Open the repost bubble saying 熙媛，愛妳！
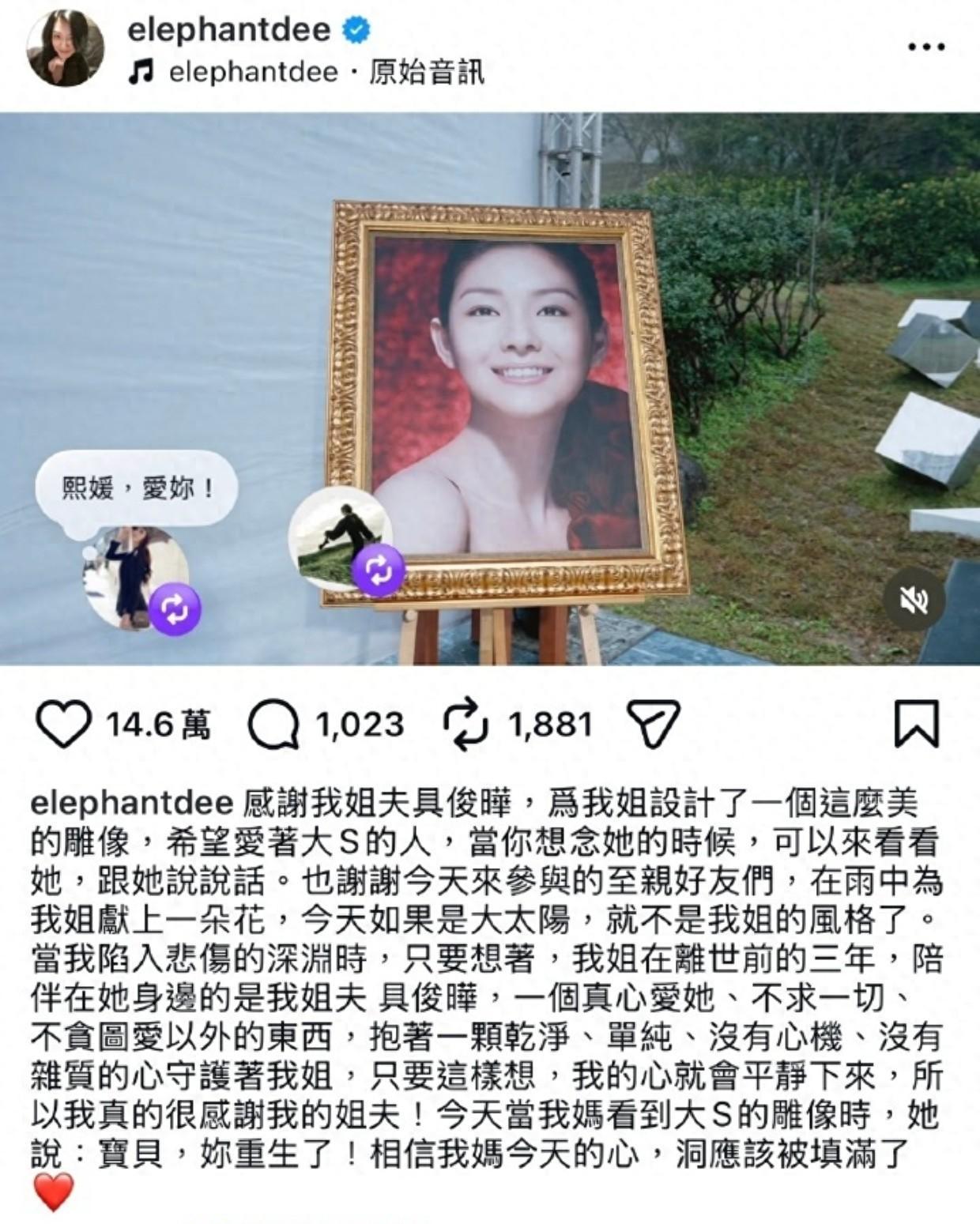 [136, 489]
